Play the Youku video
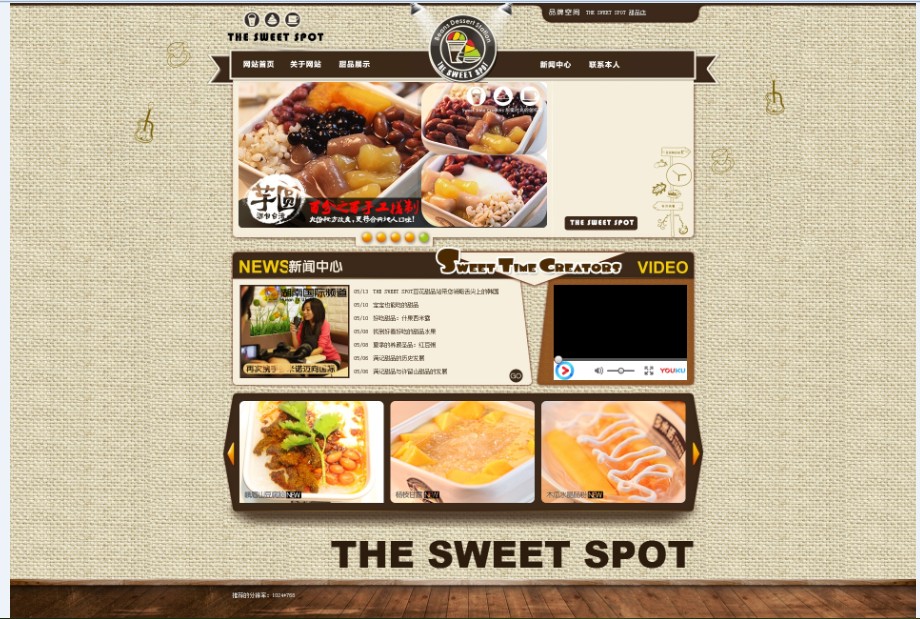 click(x=564, y=371)
